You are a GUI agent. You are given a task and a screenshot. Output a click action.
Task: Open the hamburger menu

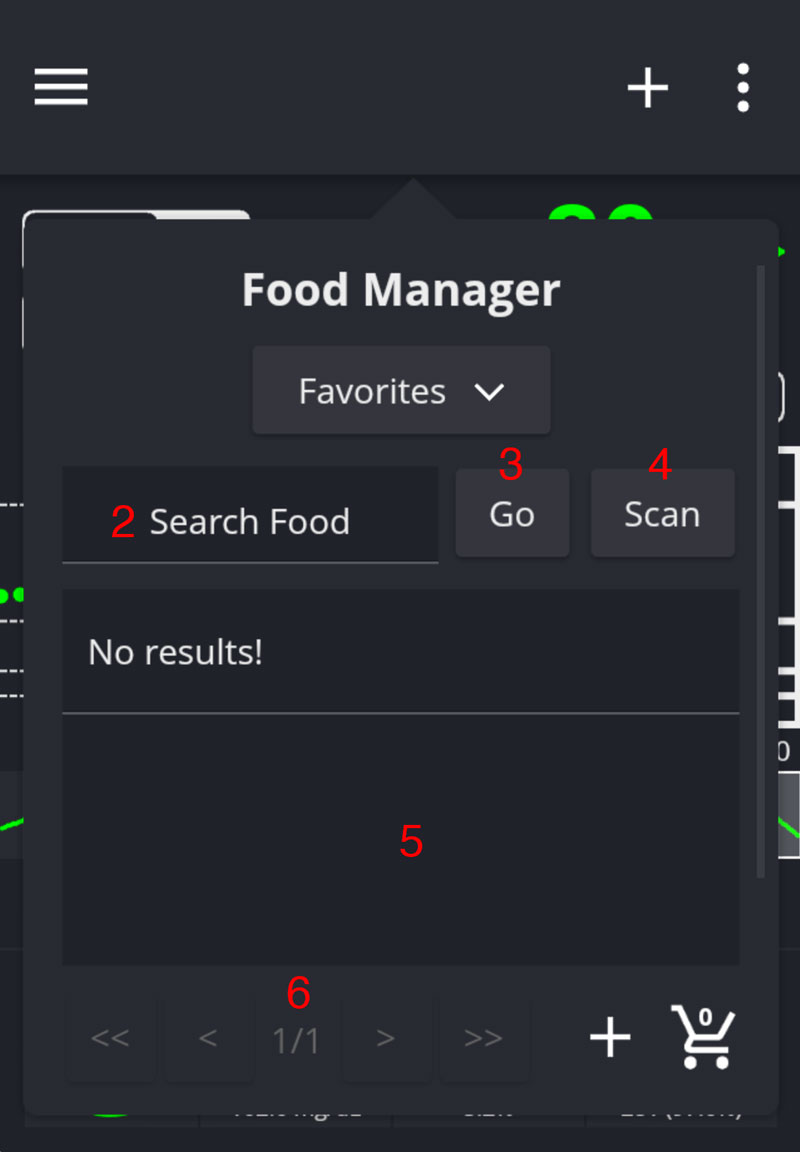click(x=61, y=87)
